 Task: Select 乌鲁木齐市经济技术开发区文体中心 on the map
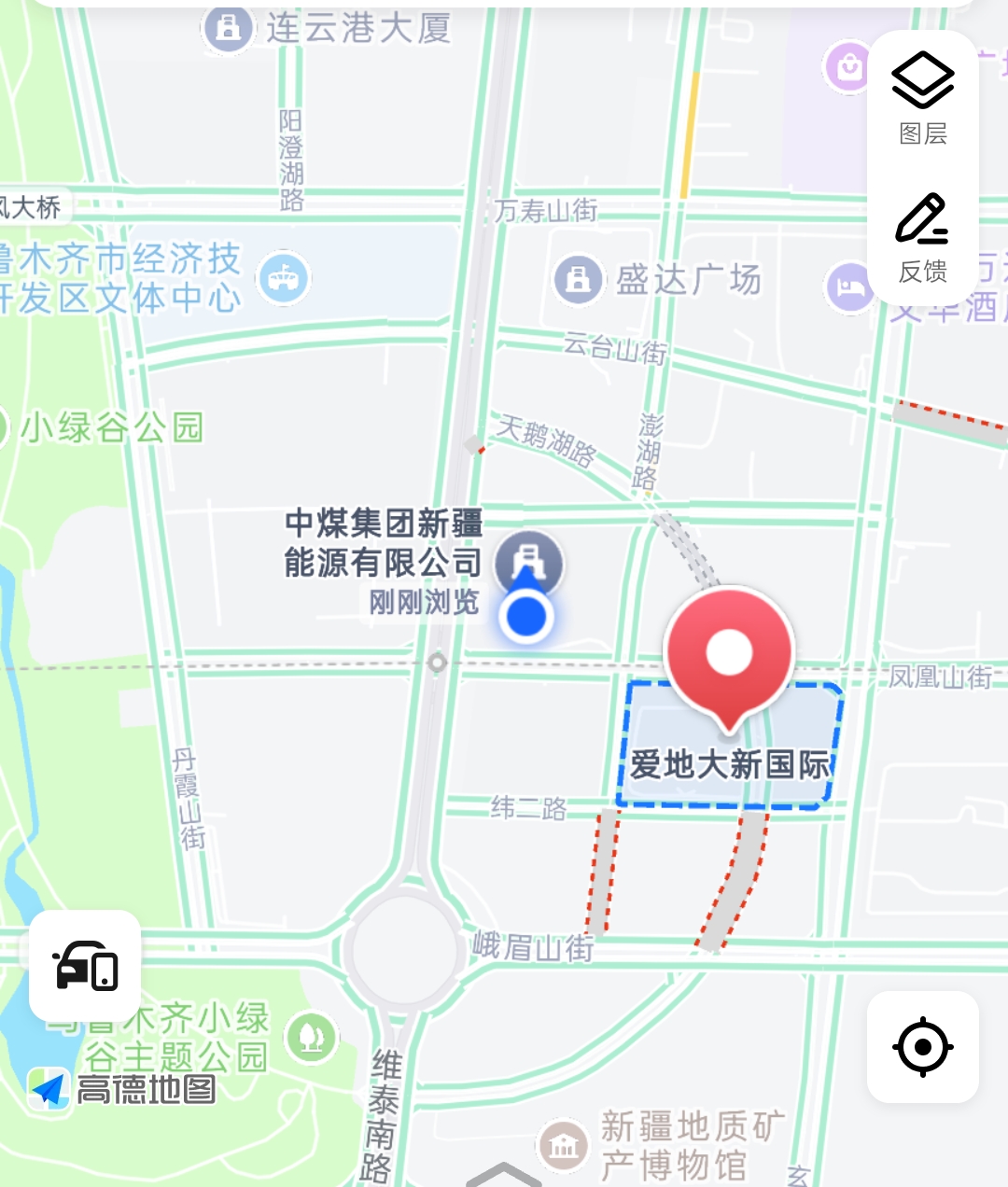284,278
